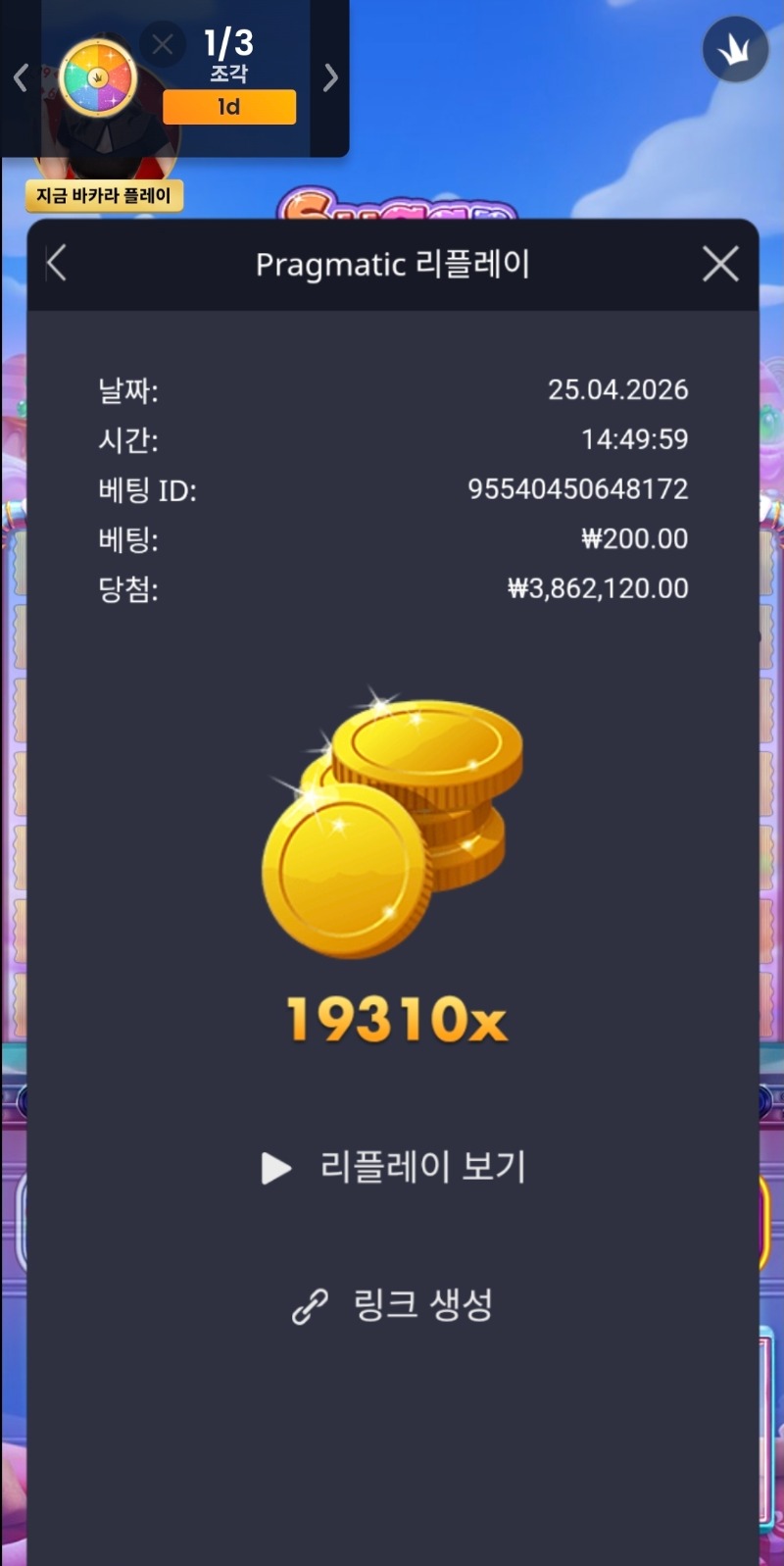
Task: Dismiss the wheel promotion widget
Action: 163,44
